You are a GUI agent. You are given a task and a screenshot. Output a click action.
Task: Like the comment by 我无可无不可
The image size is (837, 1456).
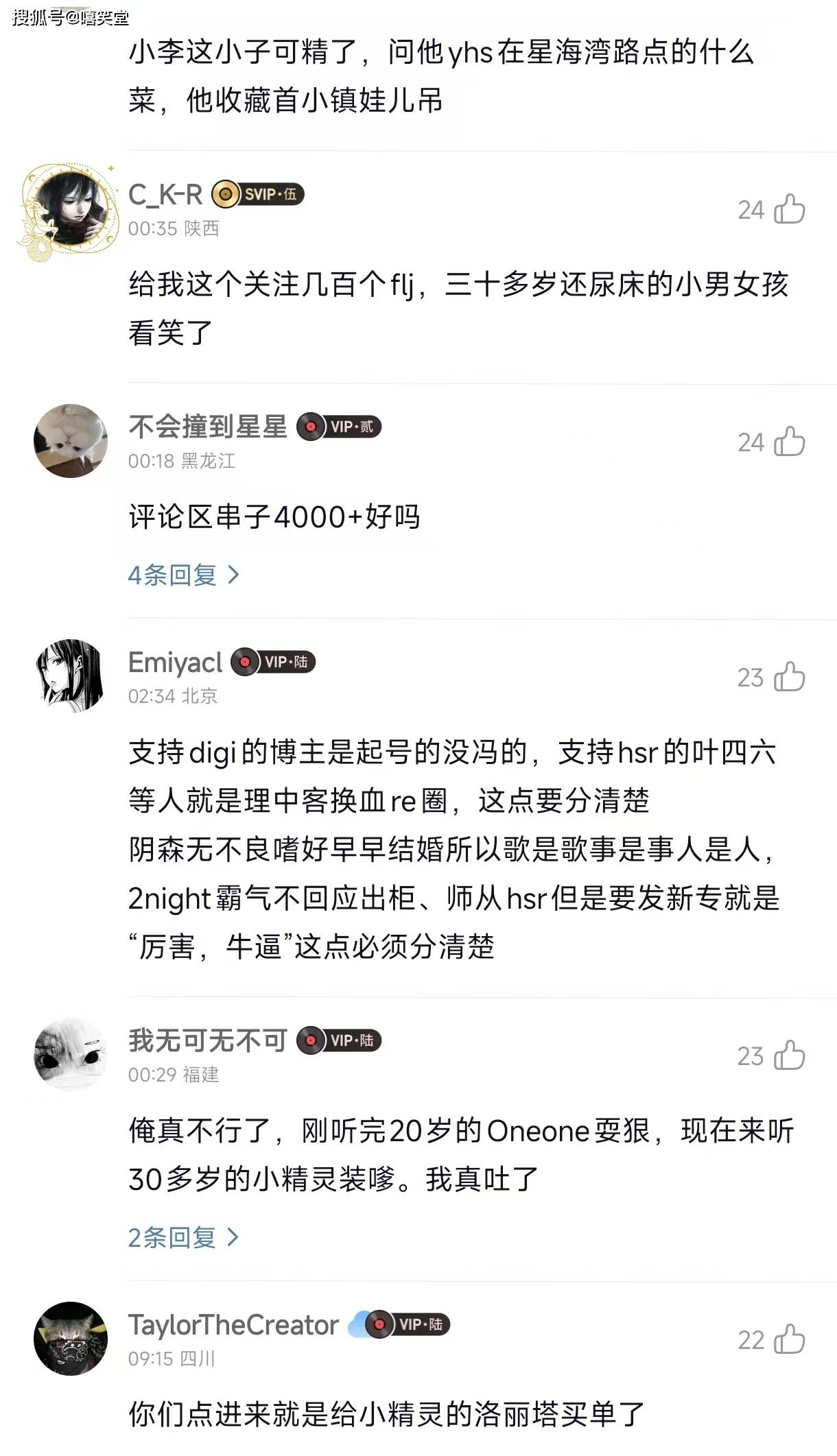(x=789, y=1055)
